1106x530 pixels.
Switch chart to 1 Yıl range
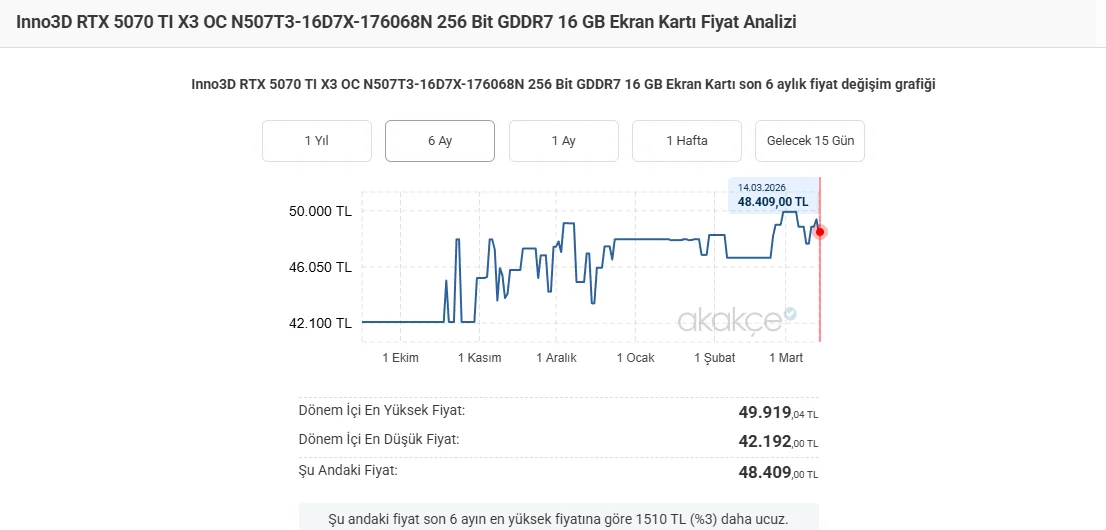click(x=316, y=141)
